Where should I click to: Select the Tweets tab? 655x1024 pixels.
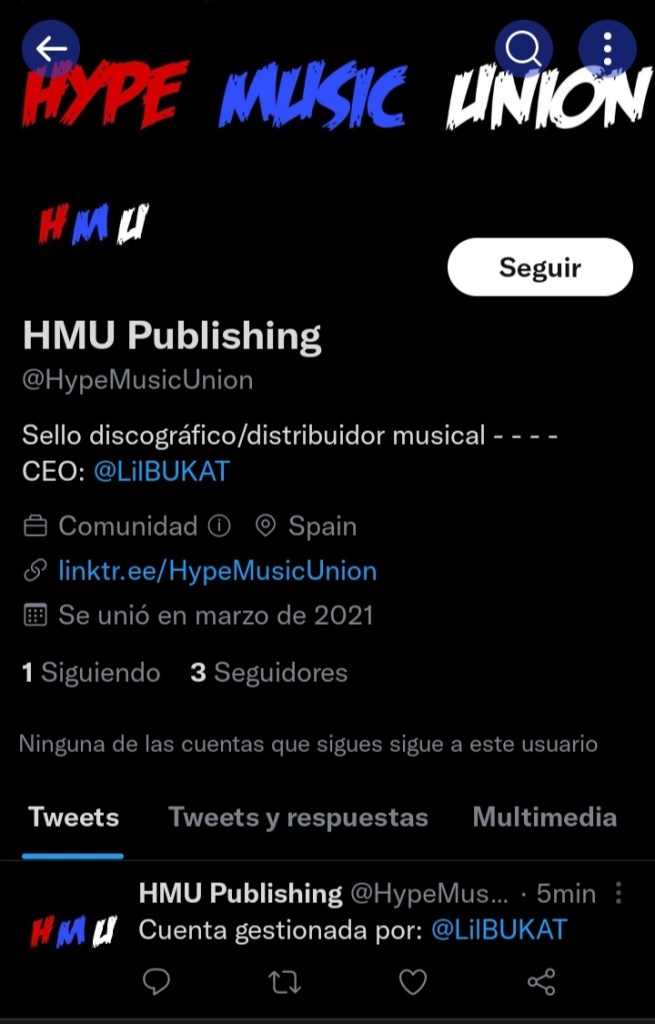pyautogui.click(x=73, y=817)
